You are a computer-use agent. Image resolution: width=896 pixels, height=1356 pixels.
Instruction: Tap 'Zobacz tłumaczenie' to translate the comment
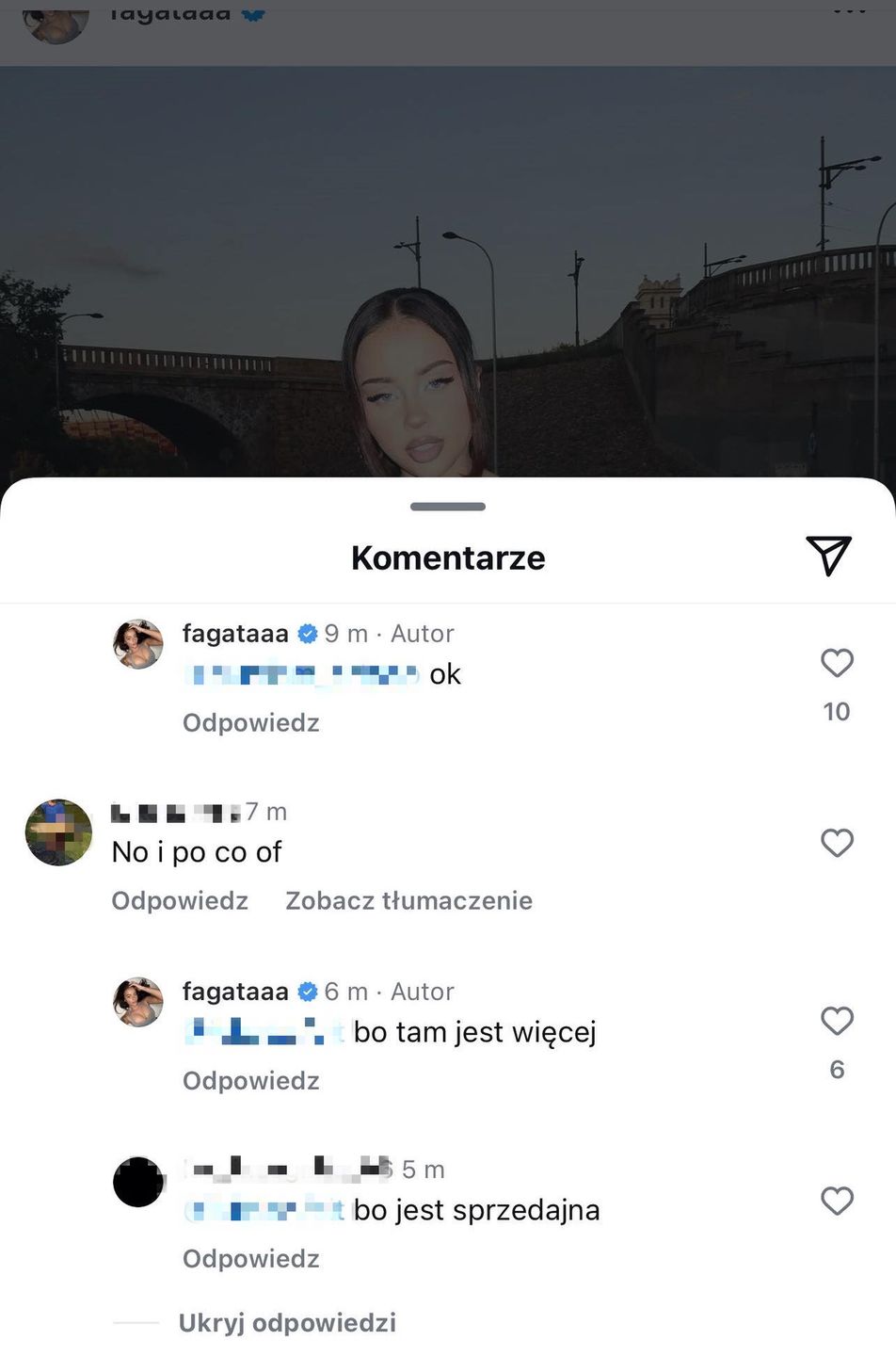tap(408, 900)
